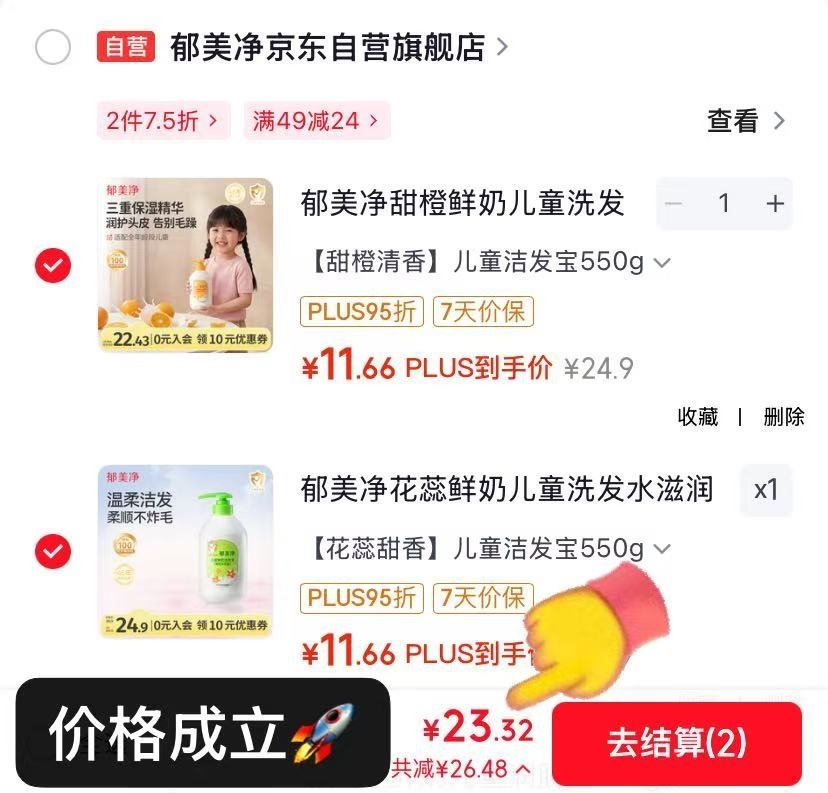The image size is (828, 793).
Task: Tap 查看 to view the promotion details
Action: point(746,121)
